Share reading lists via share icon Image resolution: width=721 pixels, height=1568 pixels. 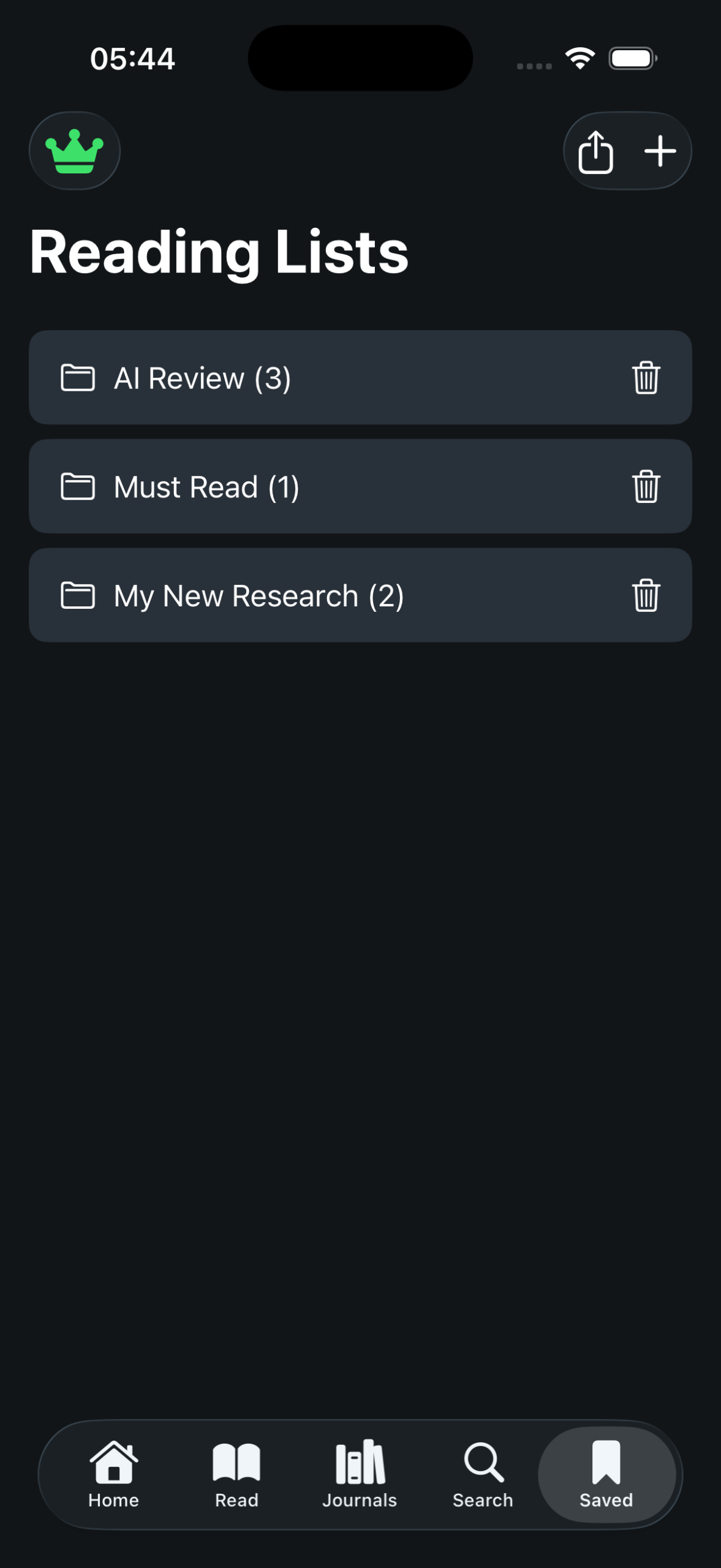click(595, 152)
